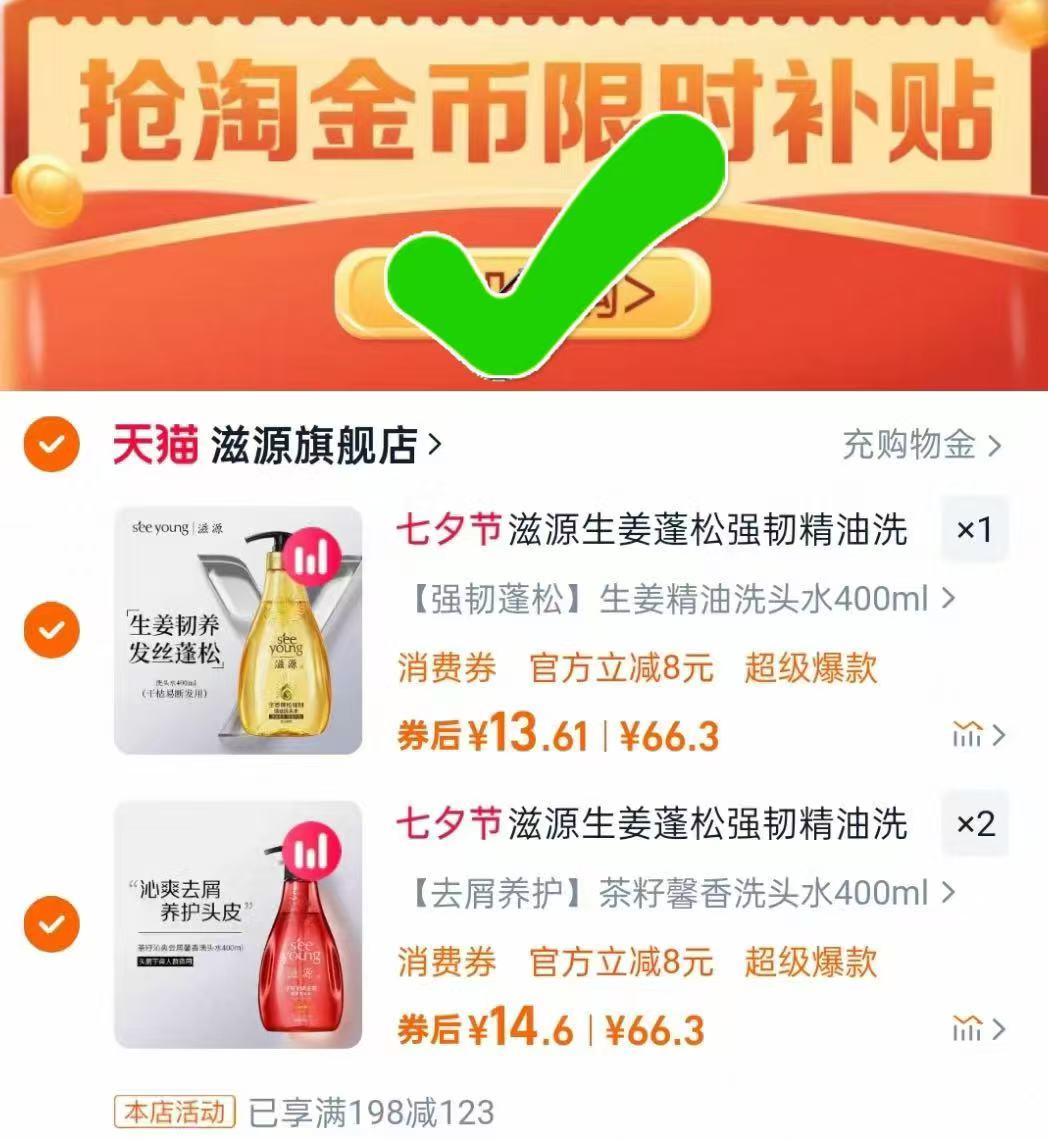1048x1140 pixels.
Task: Open price history icon beside ¥14.6
Action: 967,1026
